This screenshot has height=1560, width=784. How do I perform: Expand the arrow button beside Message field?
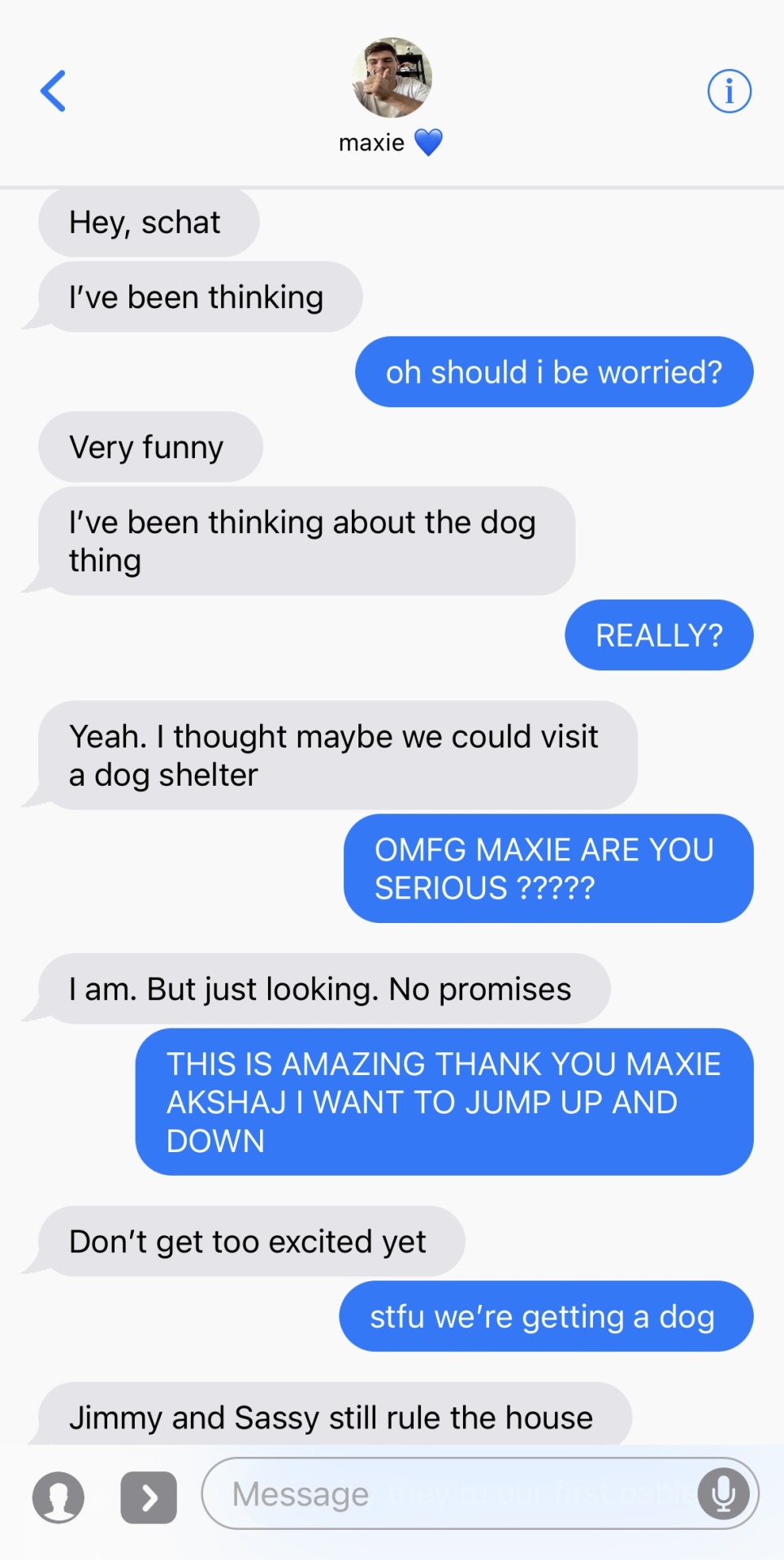149,1497
